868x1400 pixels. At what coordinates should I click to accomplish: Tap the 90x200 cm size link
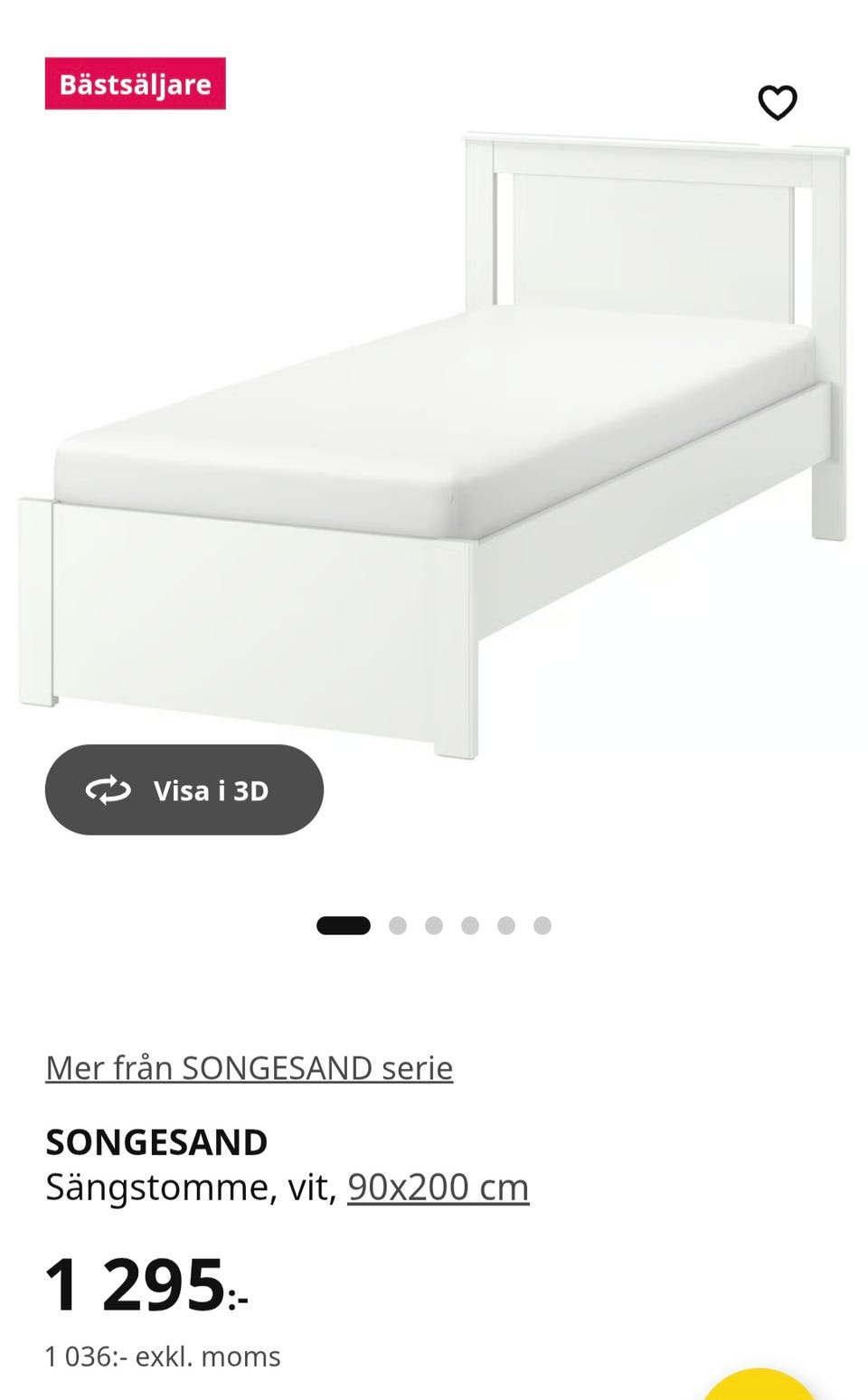(x=438, y=1187)
